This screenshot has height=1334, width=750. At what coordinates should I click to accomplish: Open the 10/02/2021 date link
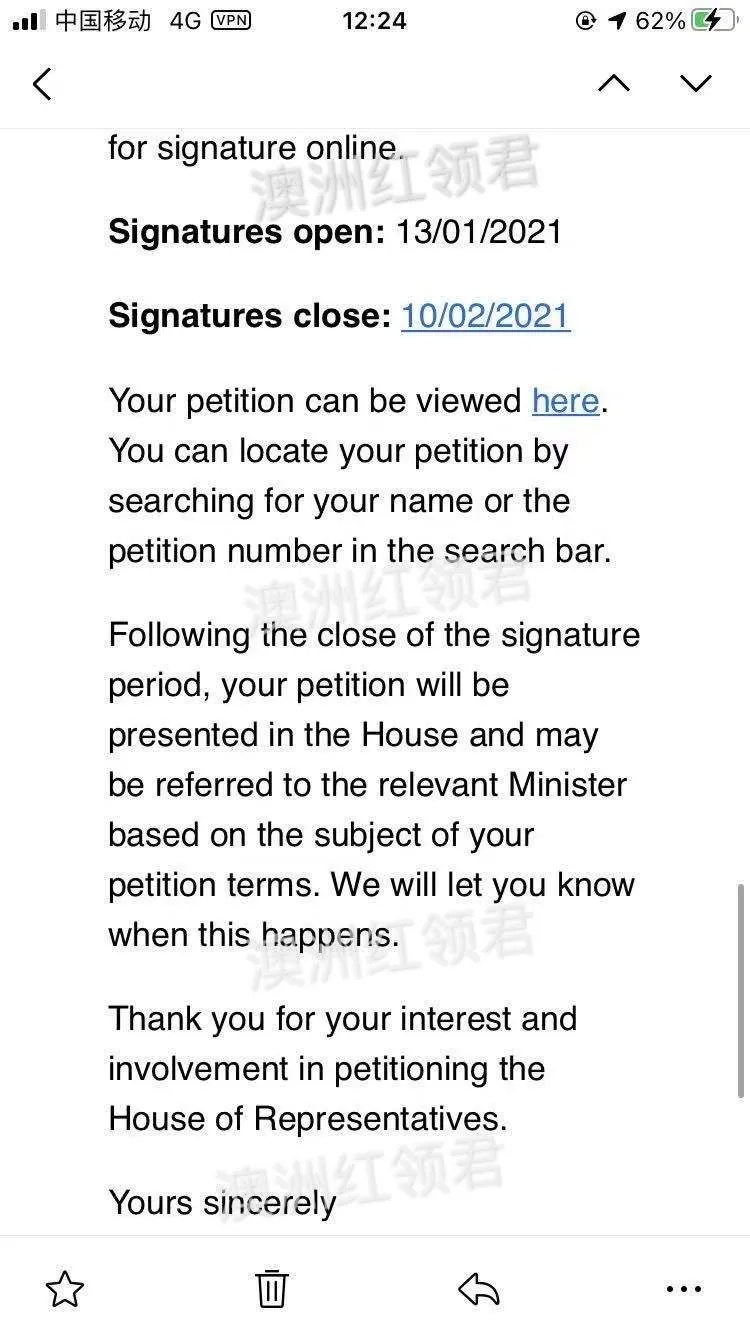pyautogui.click(x=485, y=316)
